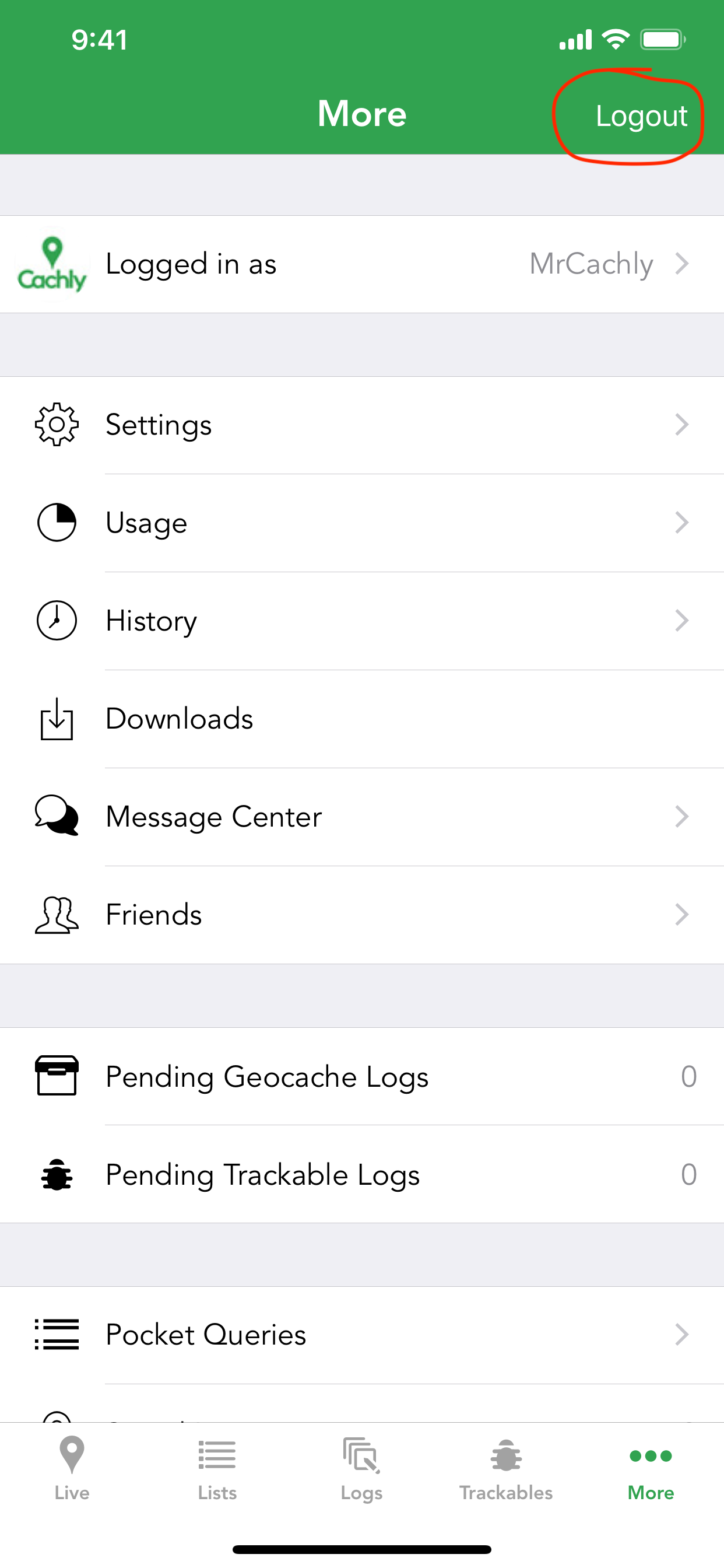Viewport: 724px width, 1568px height.
Task: Open Settings
Action: coord(362,425)
